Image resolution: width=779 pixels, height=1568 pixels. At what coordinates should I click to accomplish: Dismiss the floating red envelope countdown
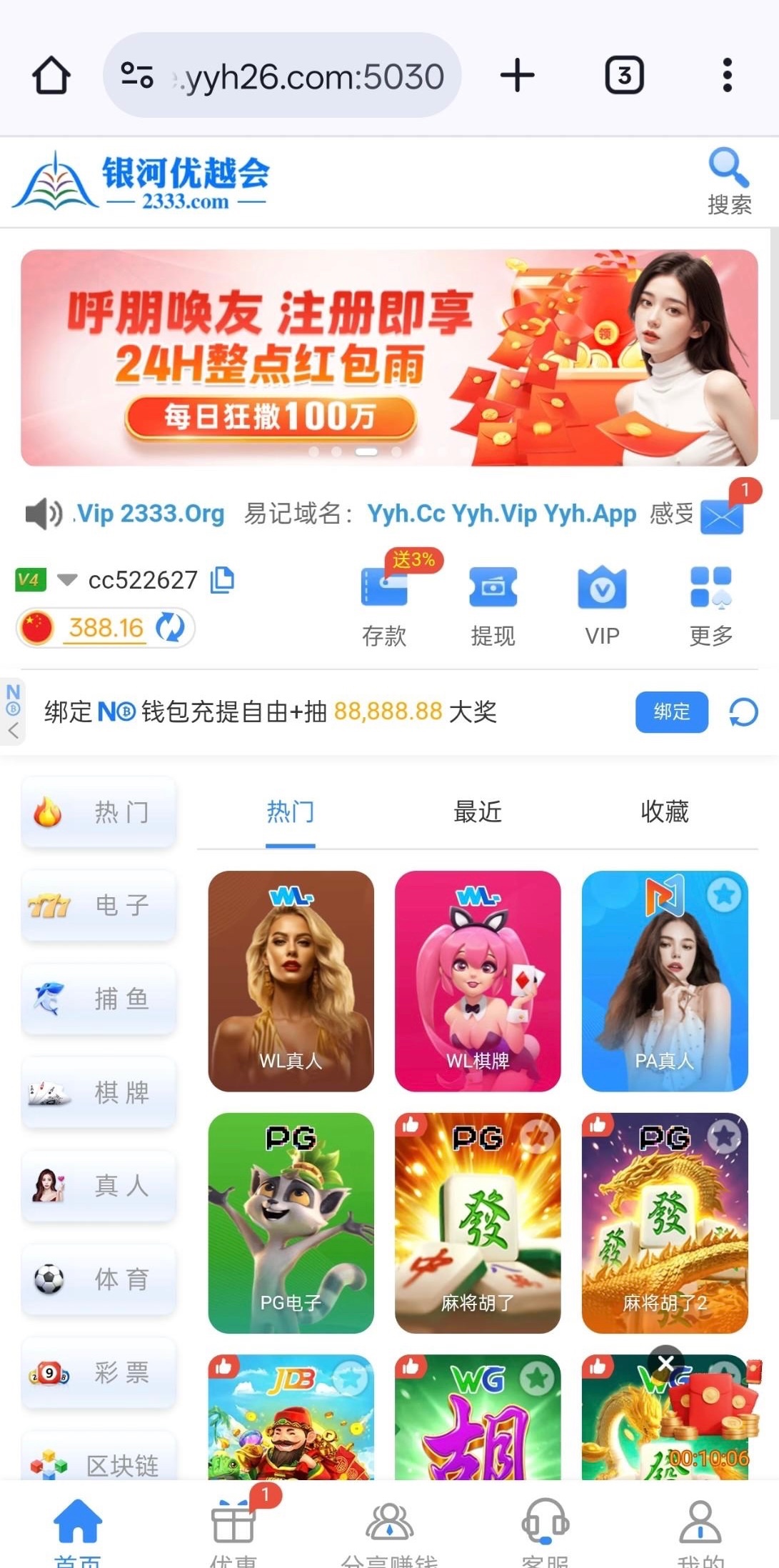pos(665,1363)
